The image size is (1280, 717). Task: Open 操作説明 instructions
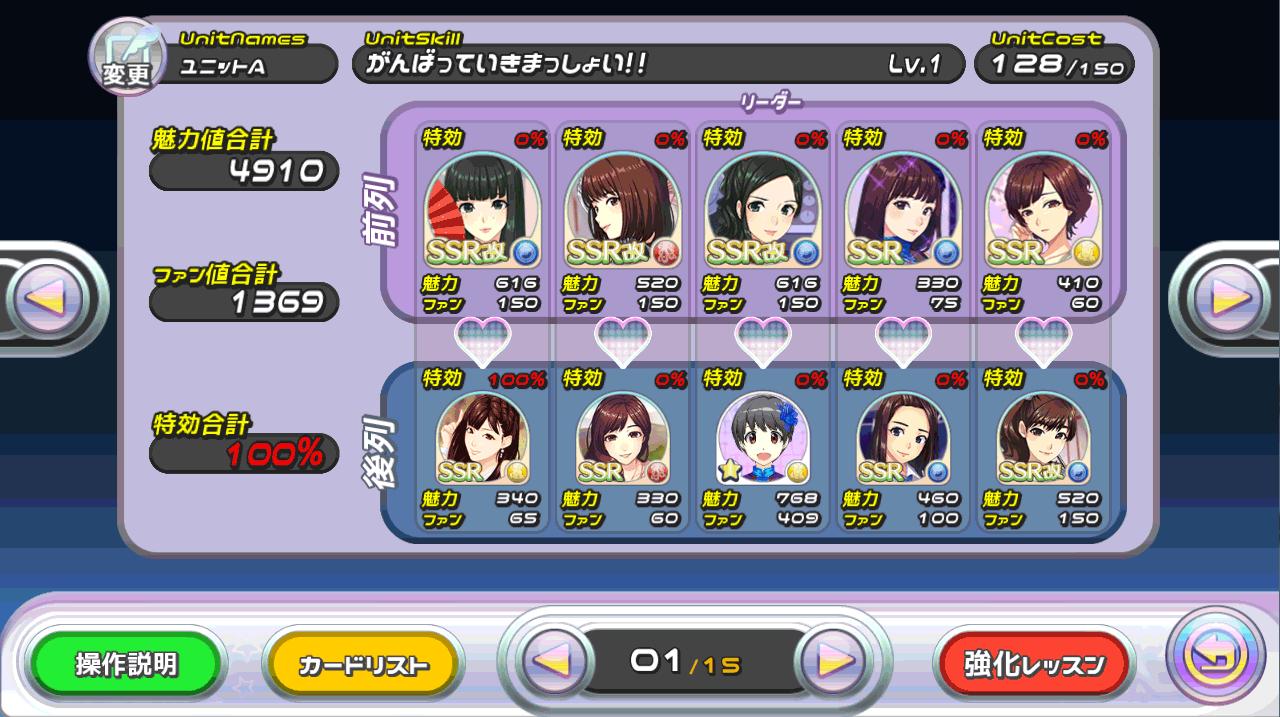click(x=126, y=665)
